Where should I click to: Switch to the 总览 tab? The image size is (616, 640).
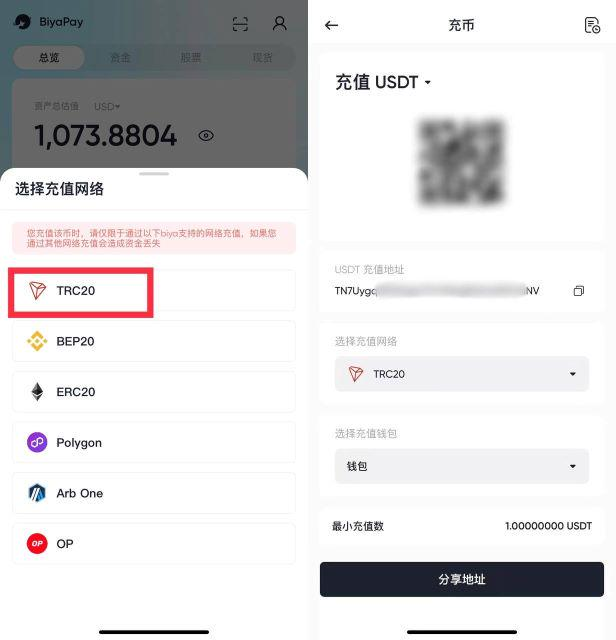point(49,58)
